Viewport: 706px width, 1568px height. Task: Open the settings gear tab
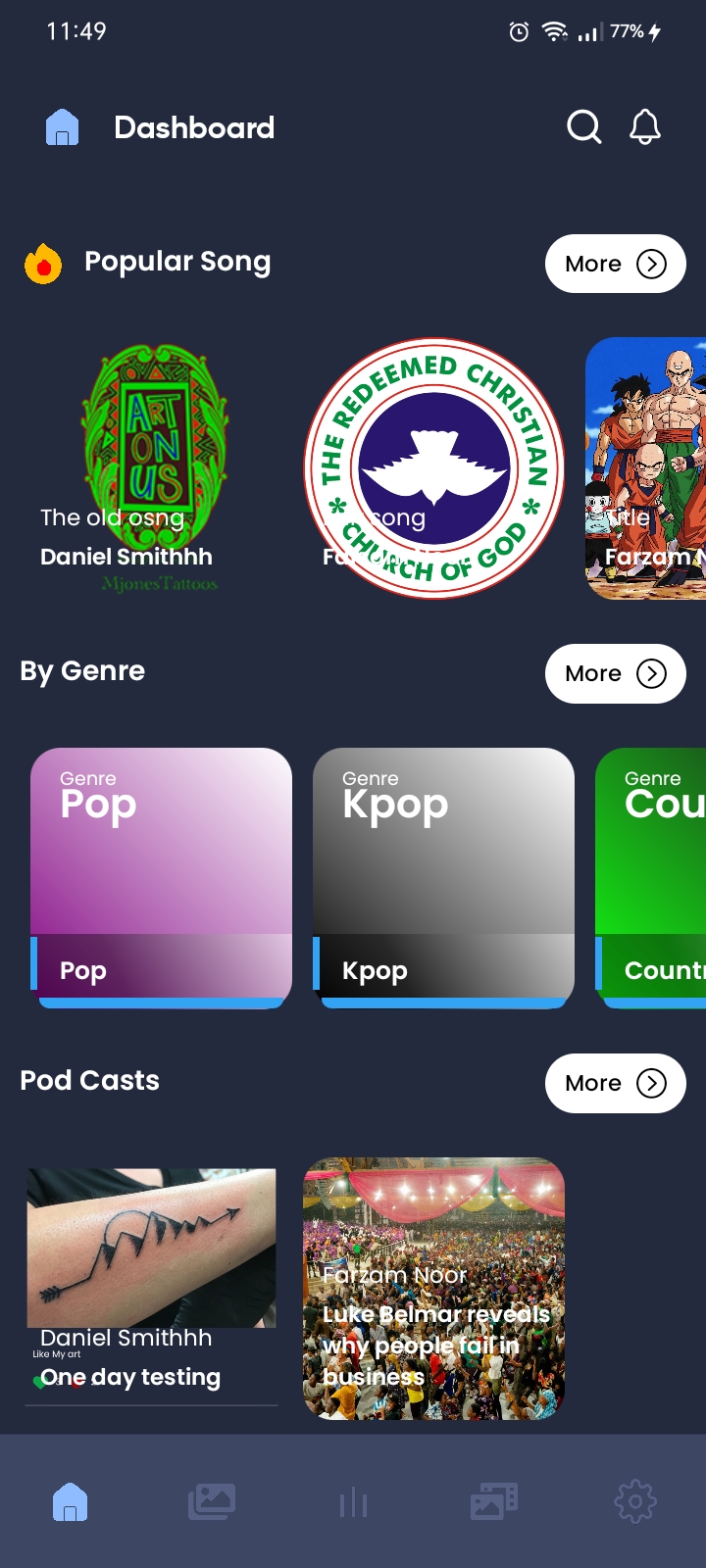[x=635, y=1501]
